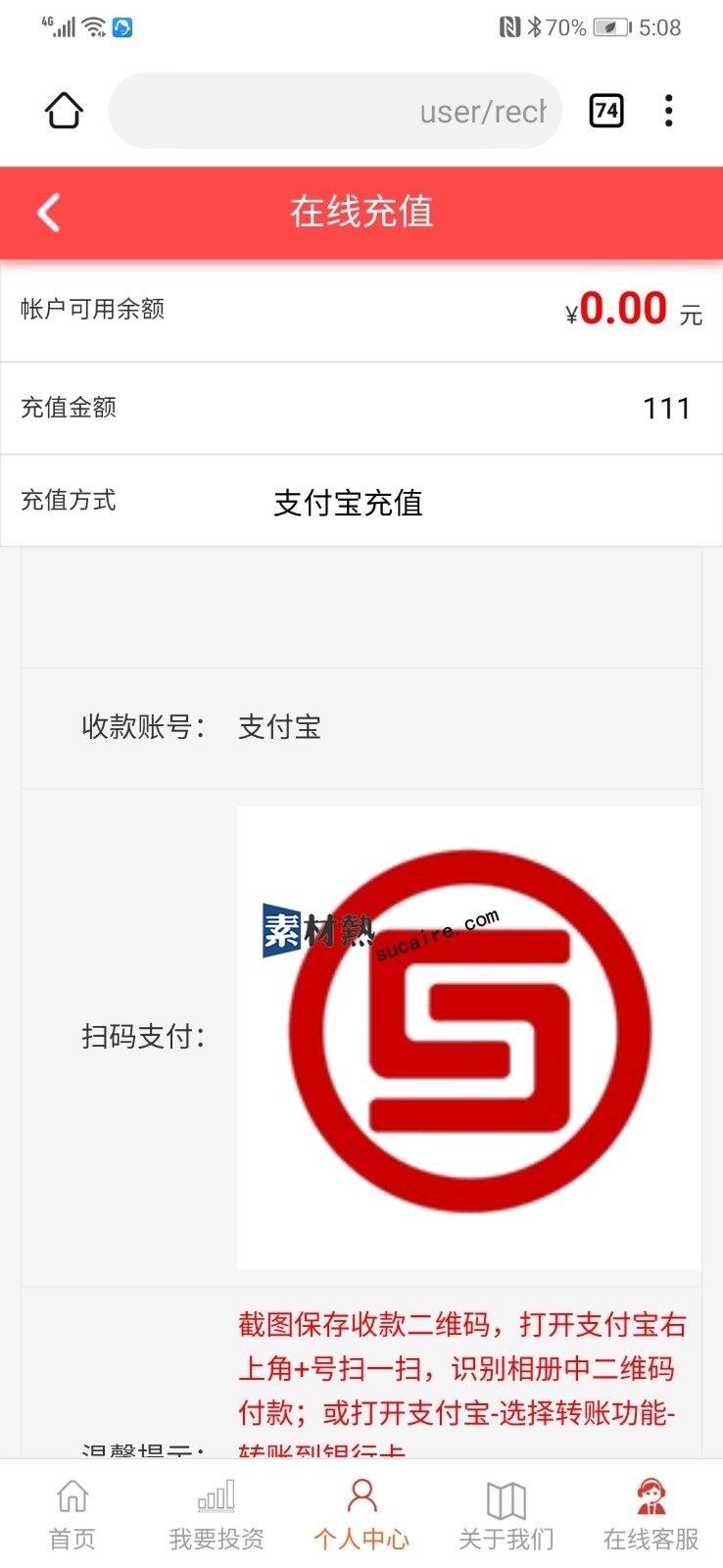Image resolution: width=723 pixels, height=1568 pixels.
Task: Tap the browser address bar
Action: pos(335,111)
